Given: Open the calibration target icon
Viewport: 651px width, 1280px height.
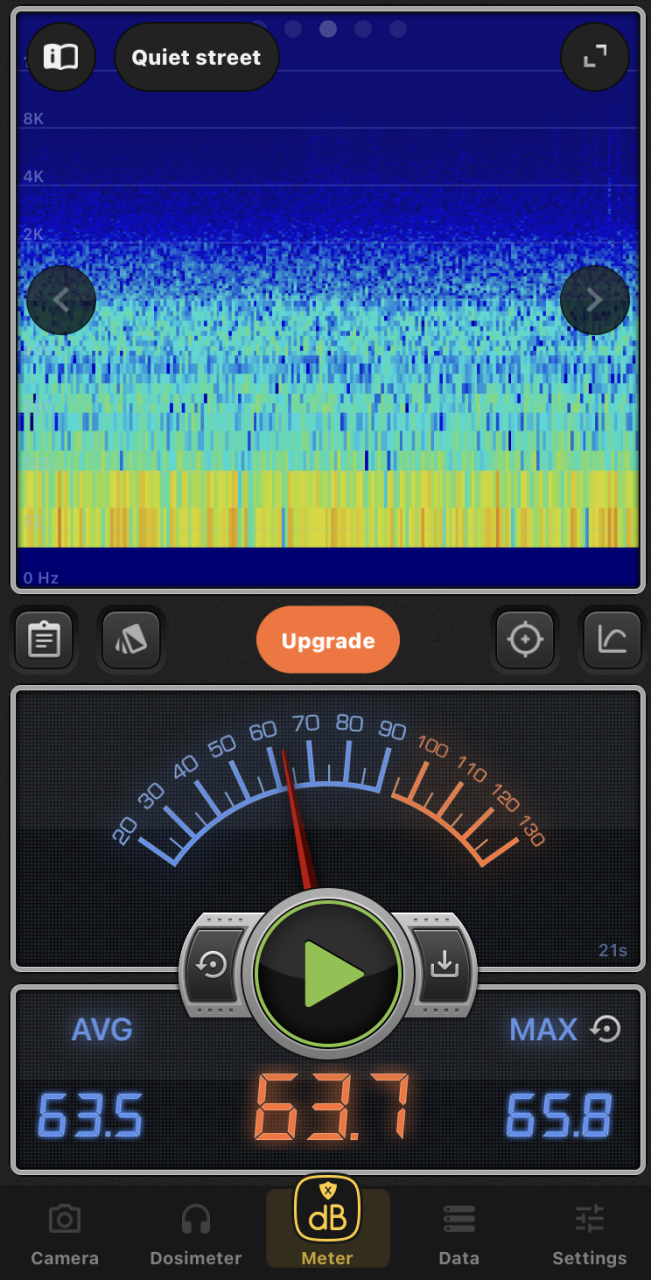Looking at the screenshot, I should 525,640.
